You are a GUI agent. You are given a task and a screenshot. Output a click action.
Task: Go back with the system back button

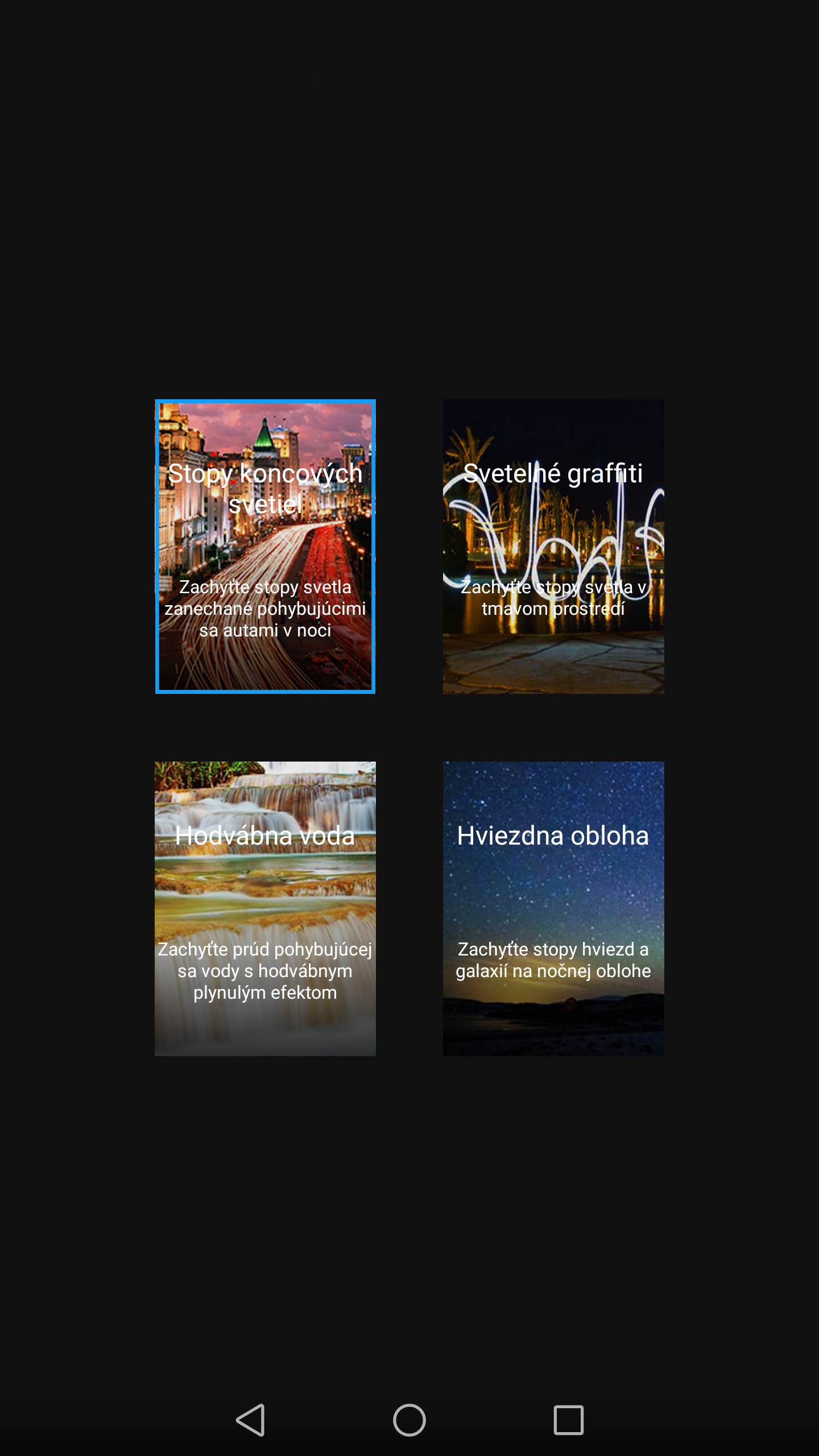click(251, 1420)
